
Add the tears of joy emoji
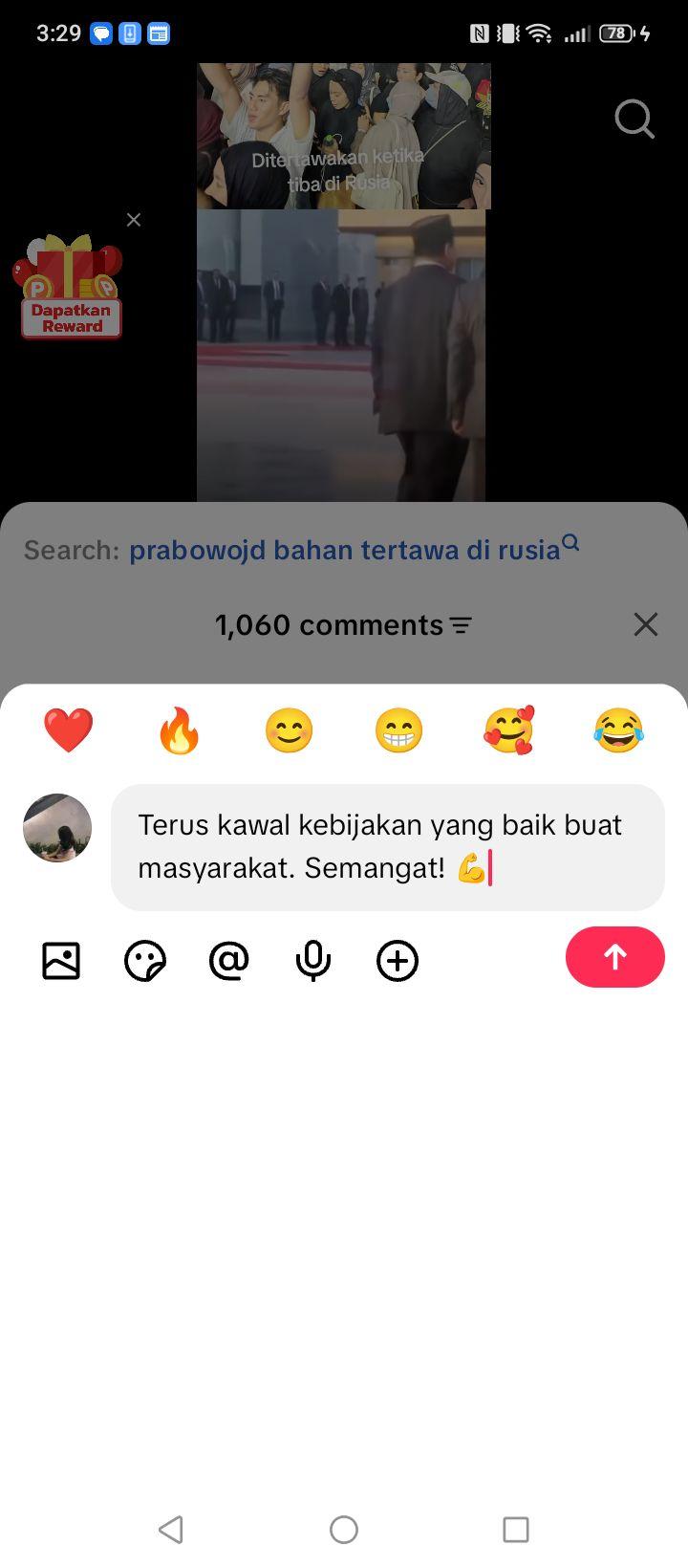click(618, 731)
